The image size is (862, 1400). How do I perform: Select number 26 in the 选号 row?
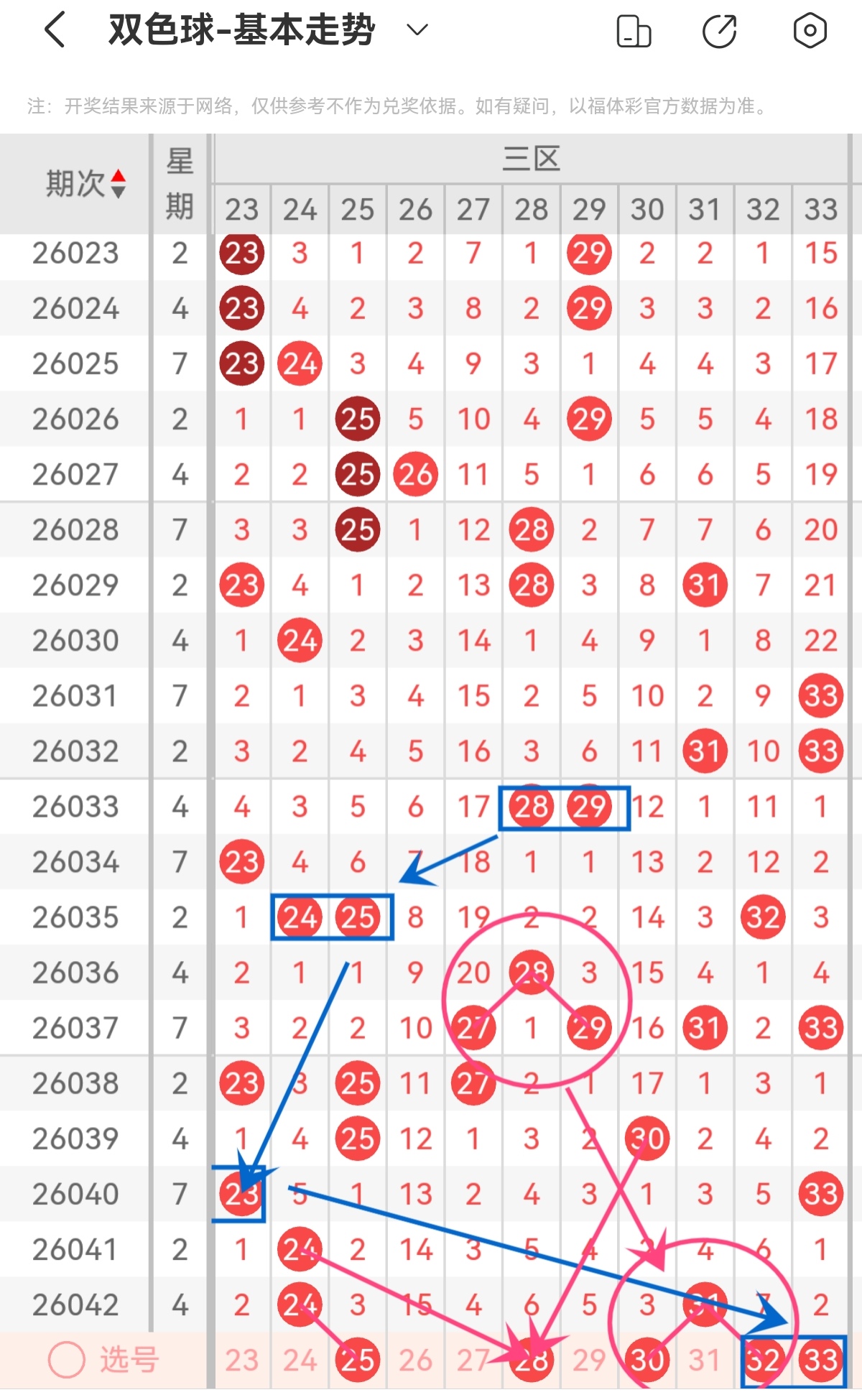415,1360
